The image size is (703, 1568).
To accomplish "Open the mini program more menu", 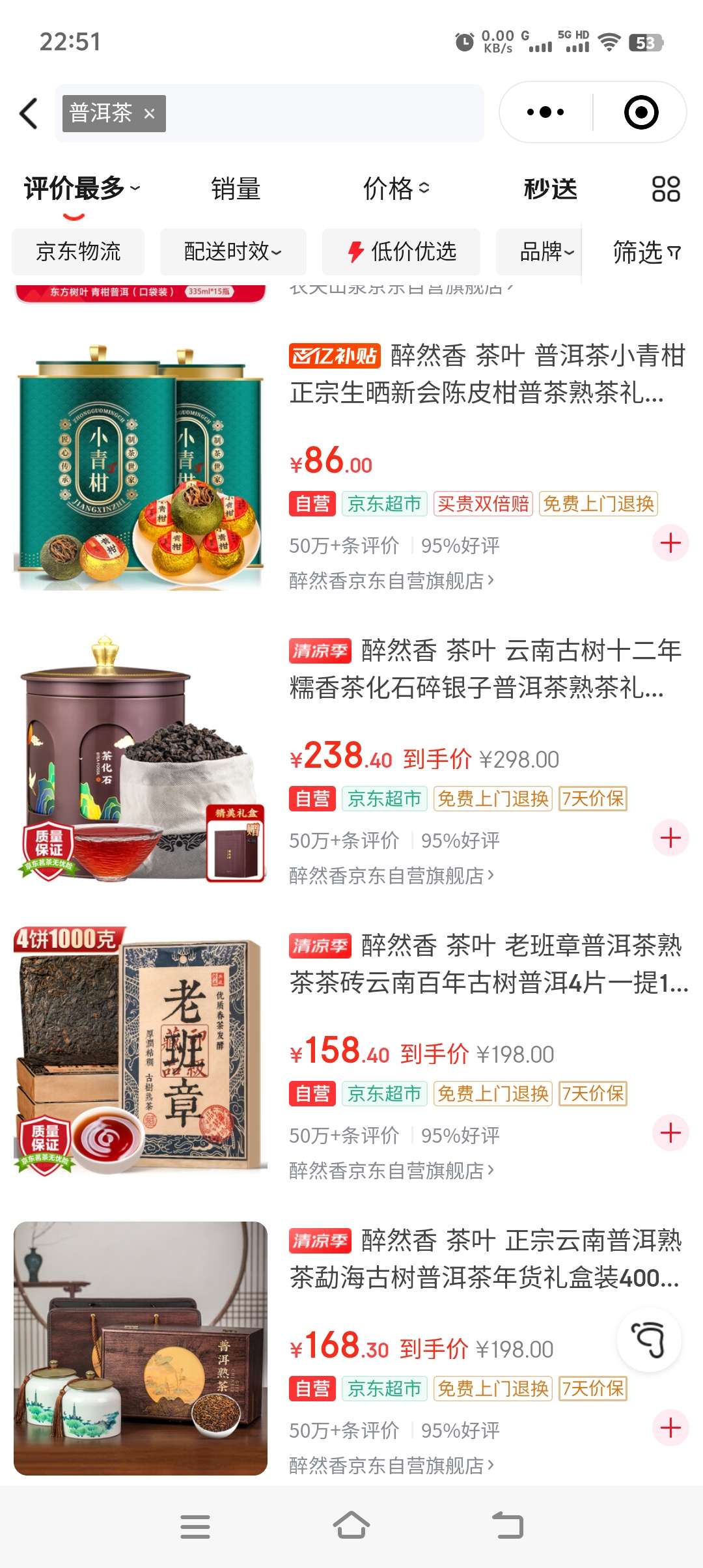I will tap(545, 112).
